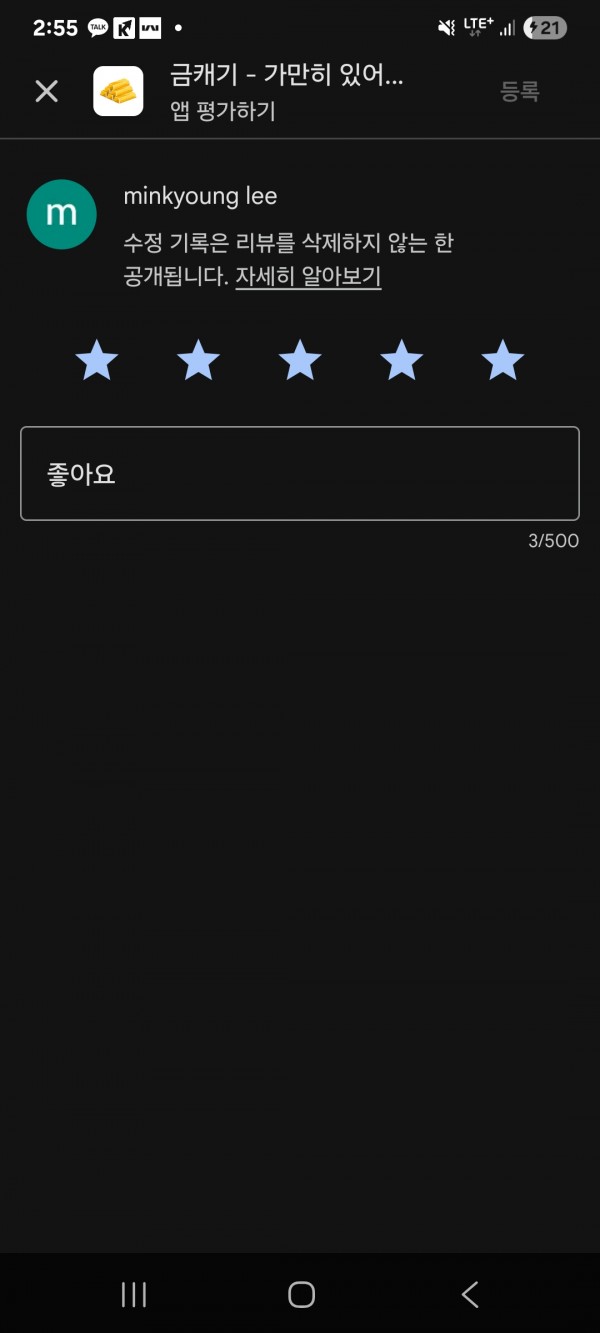
Task: Tap the 등록 button to post review
Action: click(x=520, y=91)
